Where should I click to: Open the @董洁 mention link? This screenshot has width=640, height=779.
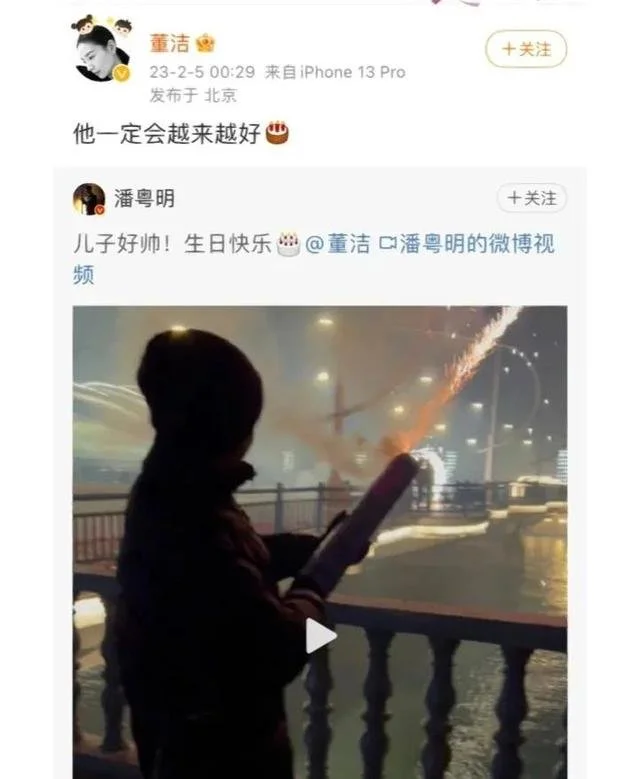click(337, 244)
